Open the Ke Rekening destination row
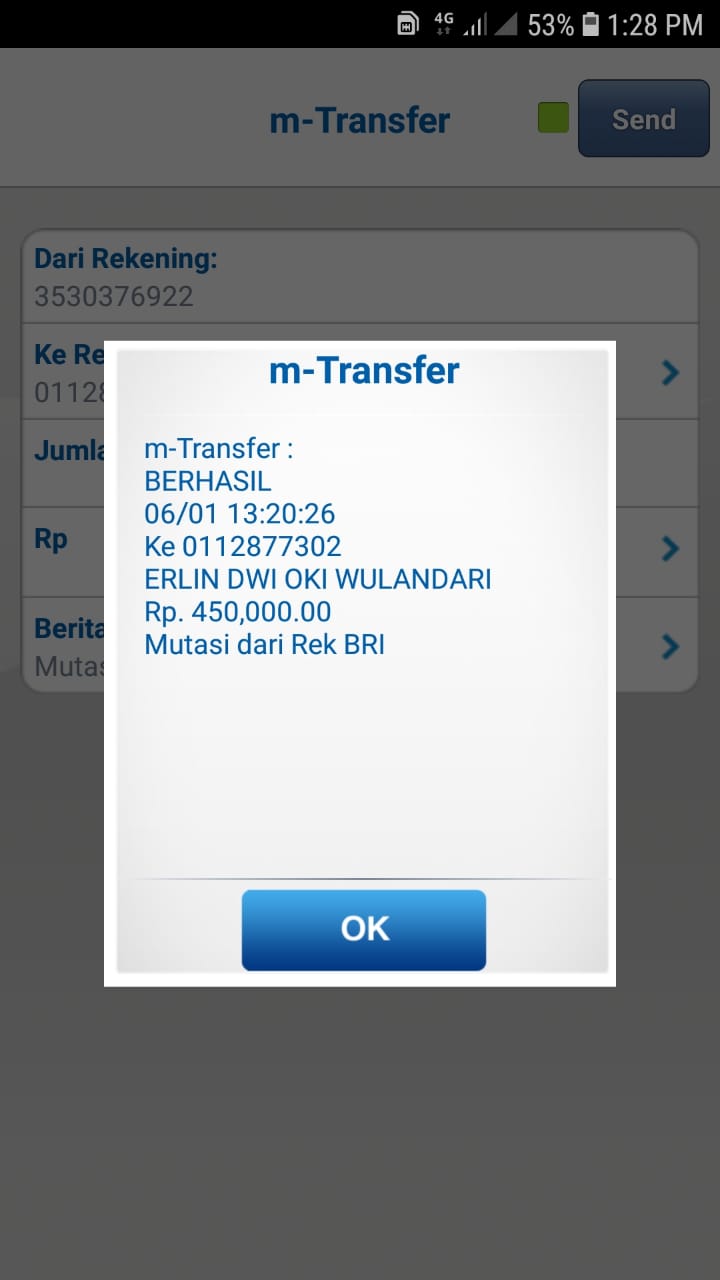 [x=669, y=373]
